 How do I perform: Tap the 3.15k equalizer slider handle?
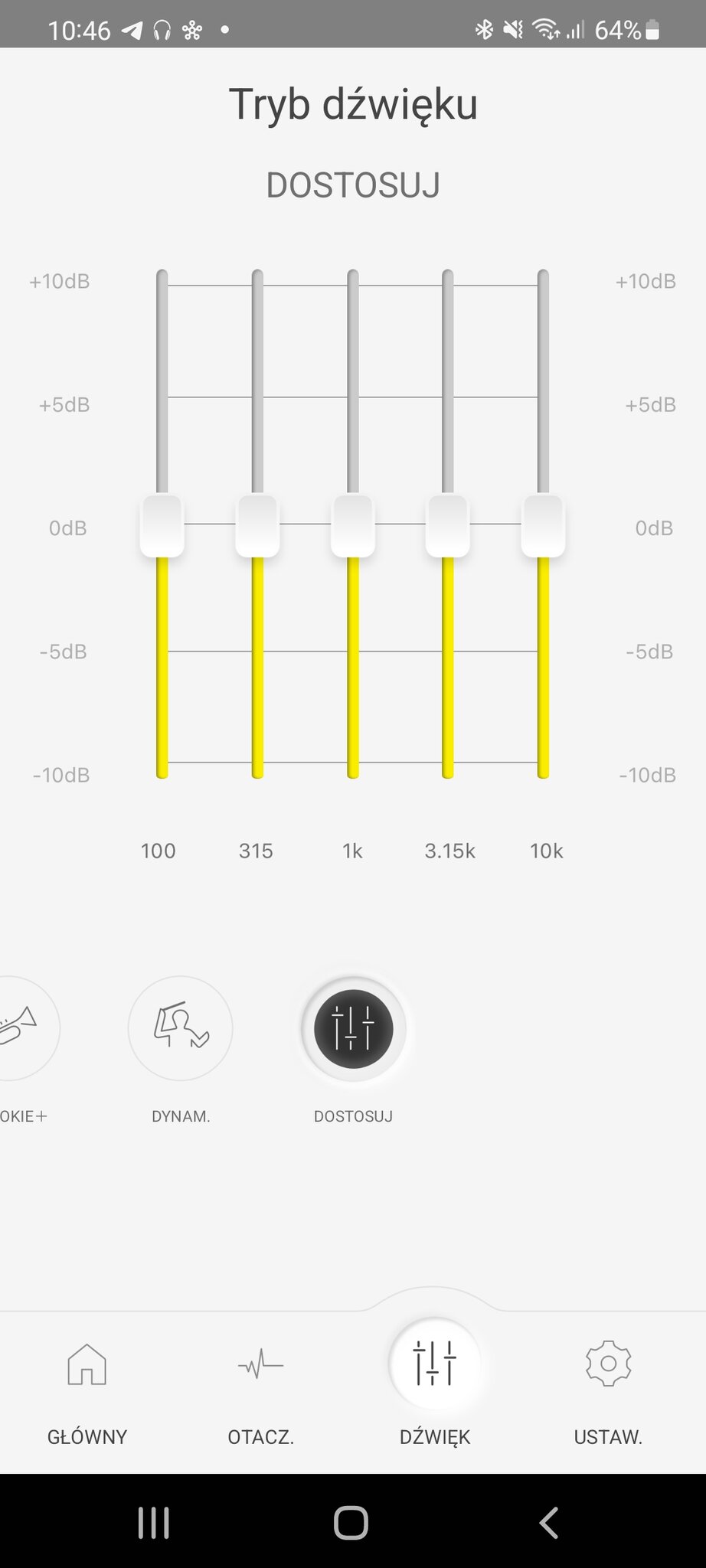(x=448, y=526)
